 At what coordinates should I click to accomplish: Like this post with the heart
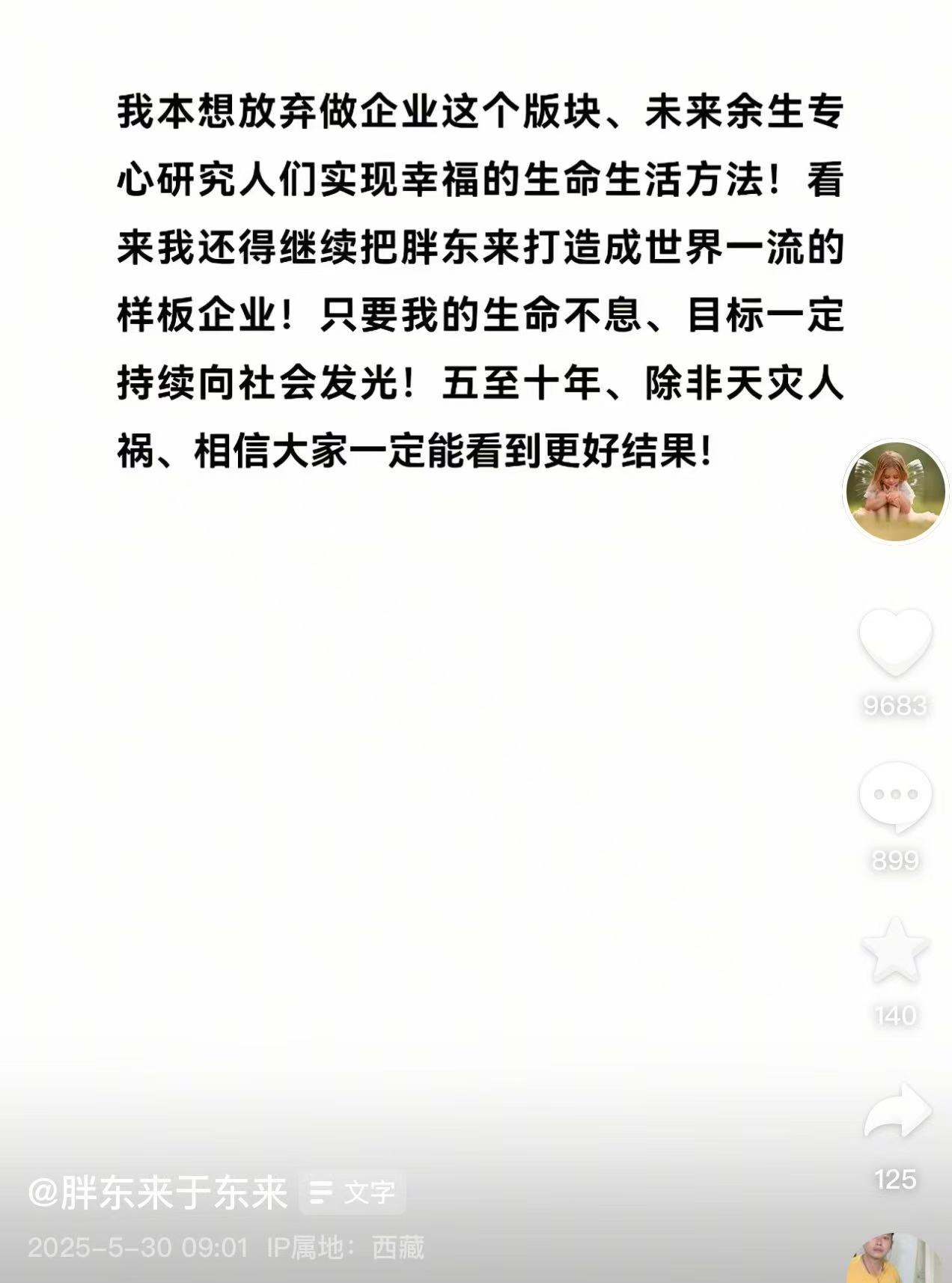pyautogui.click(x=895, y=642)
